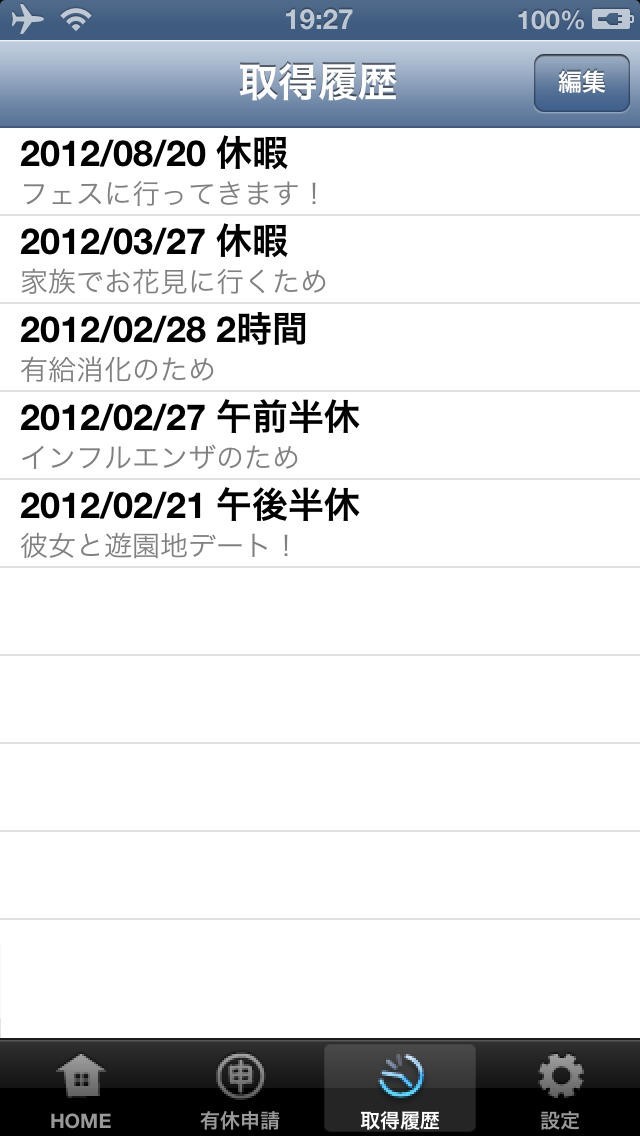Select the 2012/02/28 2時間 record

[320, 347]
